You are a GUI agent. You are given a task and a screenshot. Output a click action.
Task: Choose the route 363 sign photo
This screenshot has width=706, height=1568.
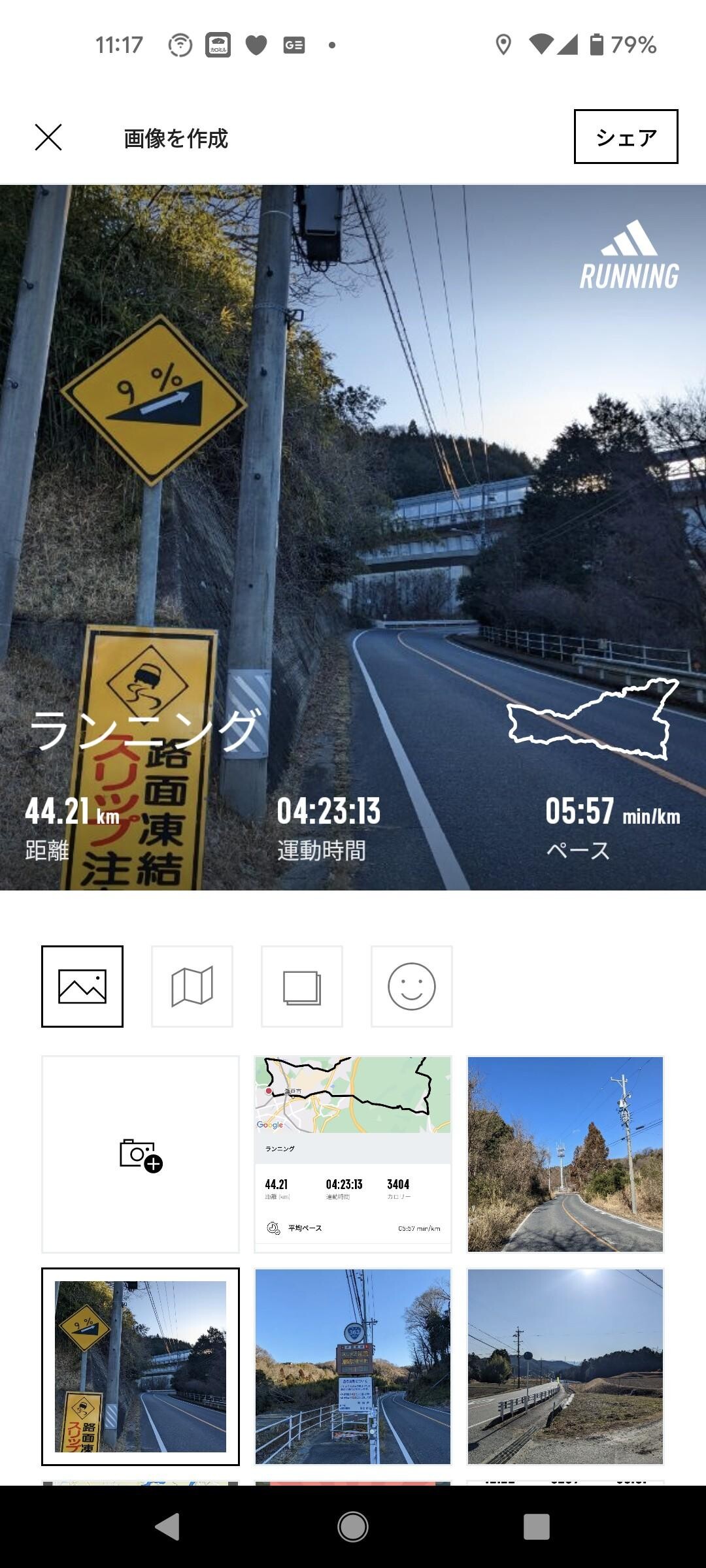tap(354, 1367)
